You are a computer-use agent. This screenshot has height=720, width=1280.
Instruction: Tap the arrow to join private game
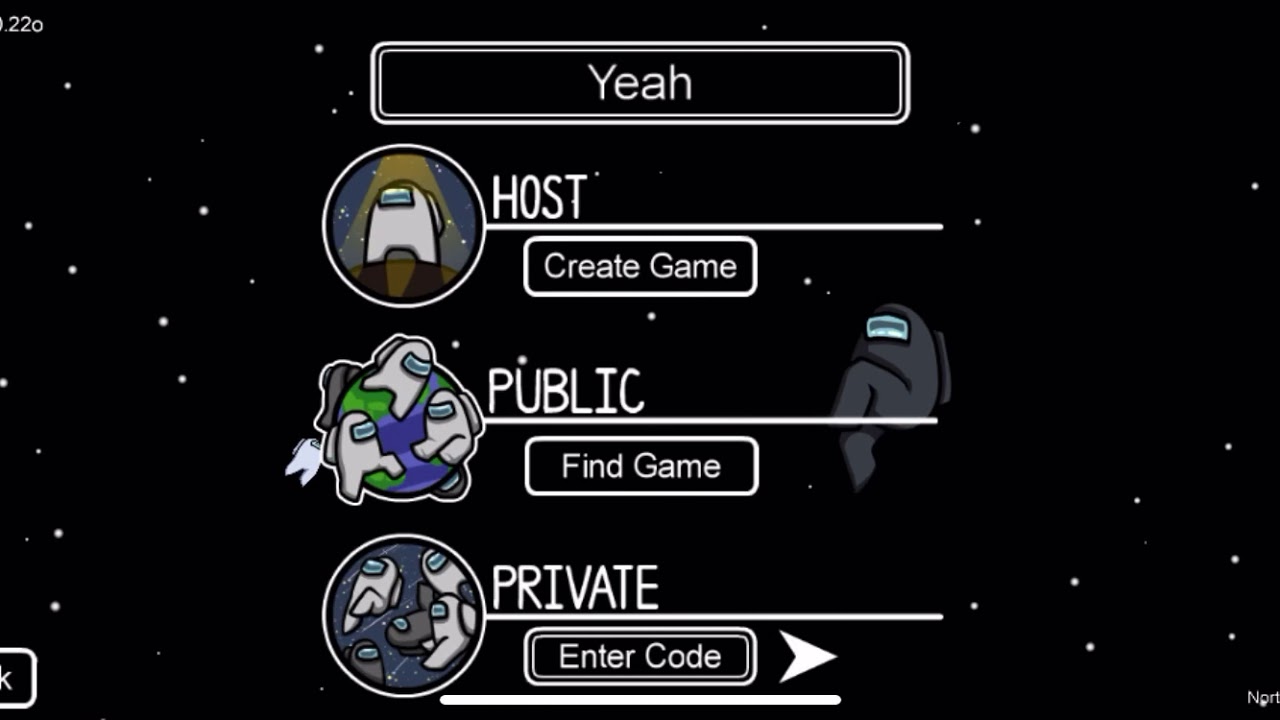806,657
